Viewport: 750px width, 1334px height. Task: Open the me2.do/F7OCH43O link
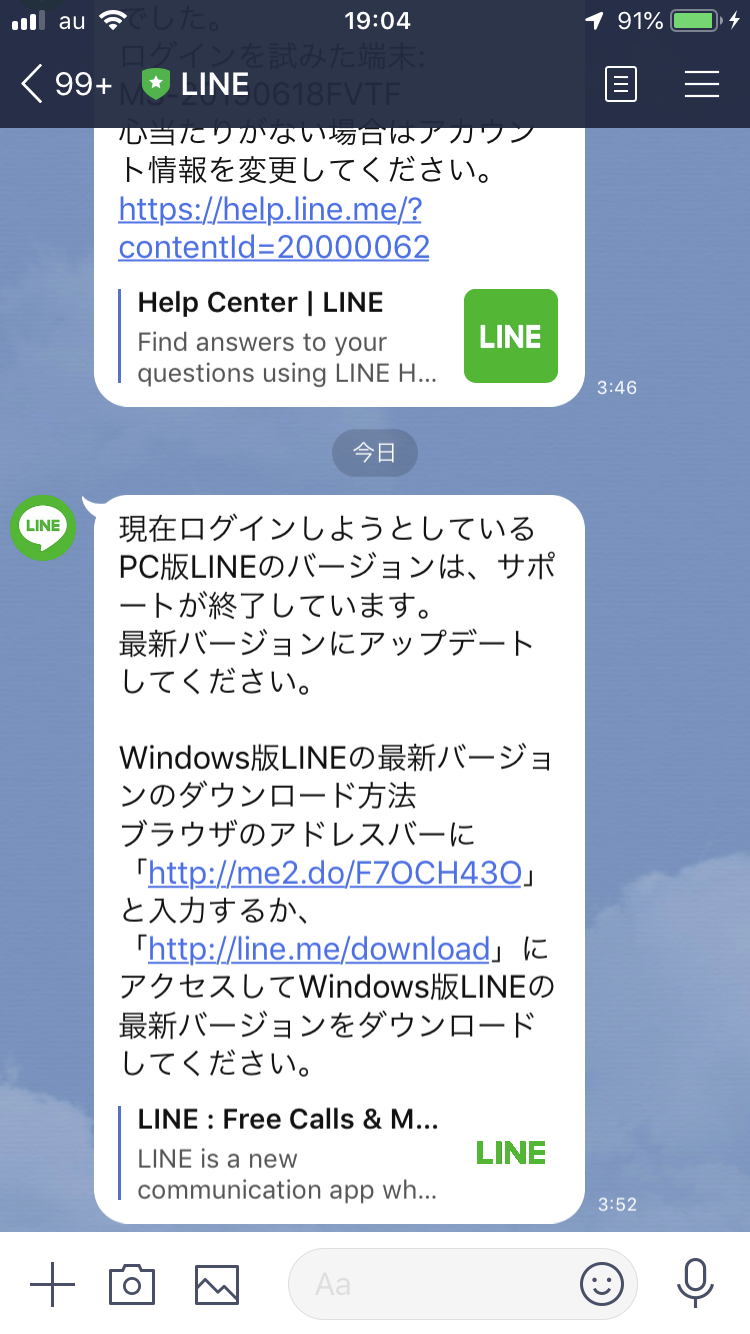pyautogui.click(x=334, y=873)
